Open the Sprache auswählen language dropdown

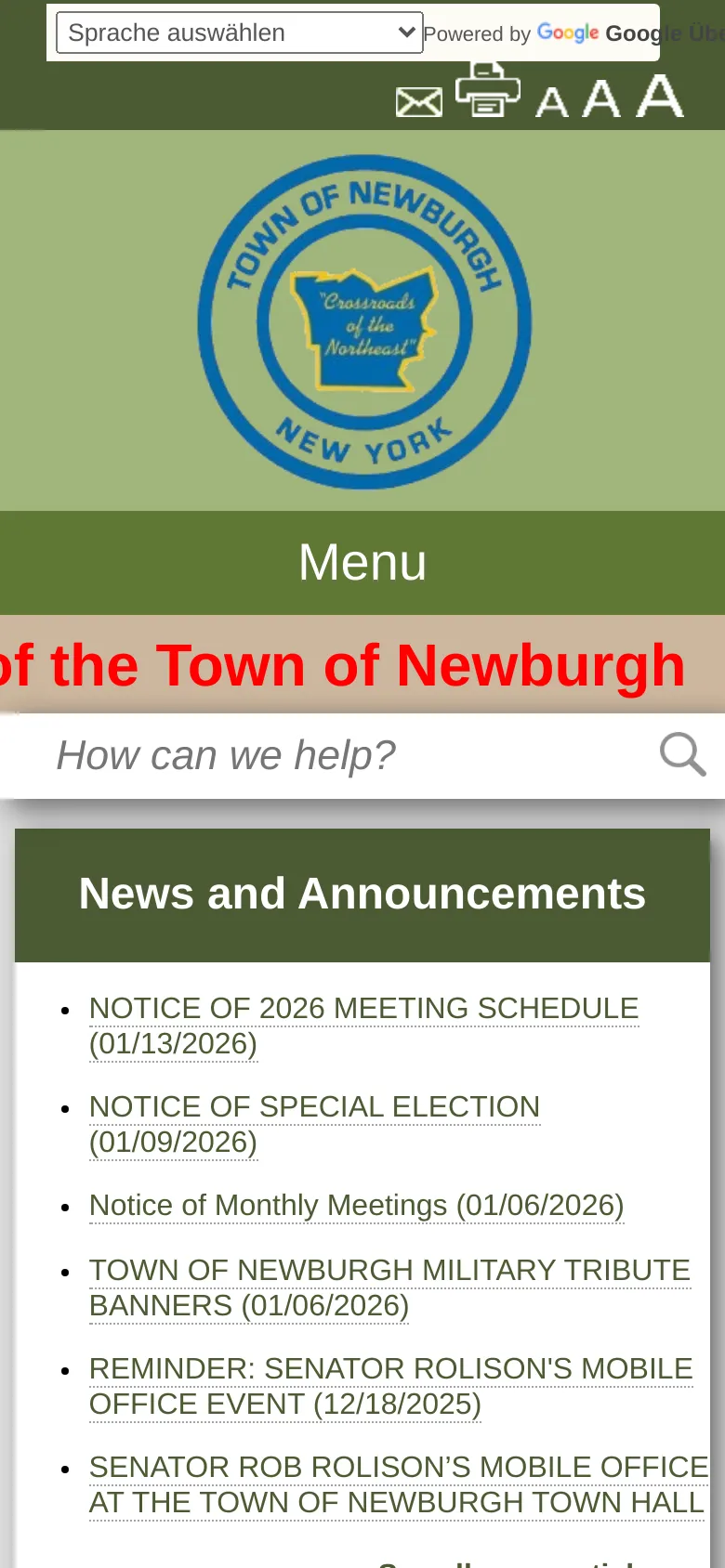[x=239, y=32]
